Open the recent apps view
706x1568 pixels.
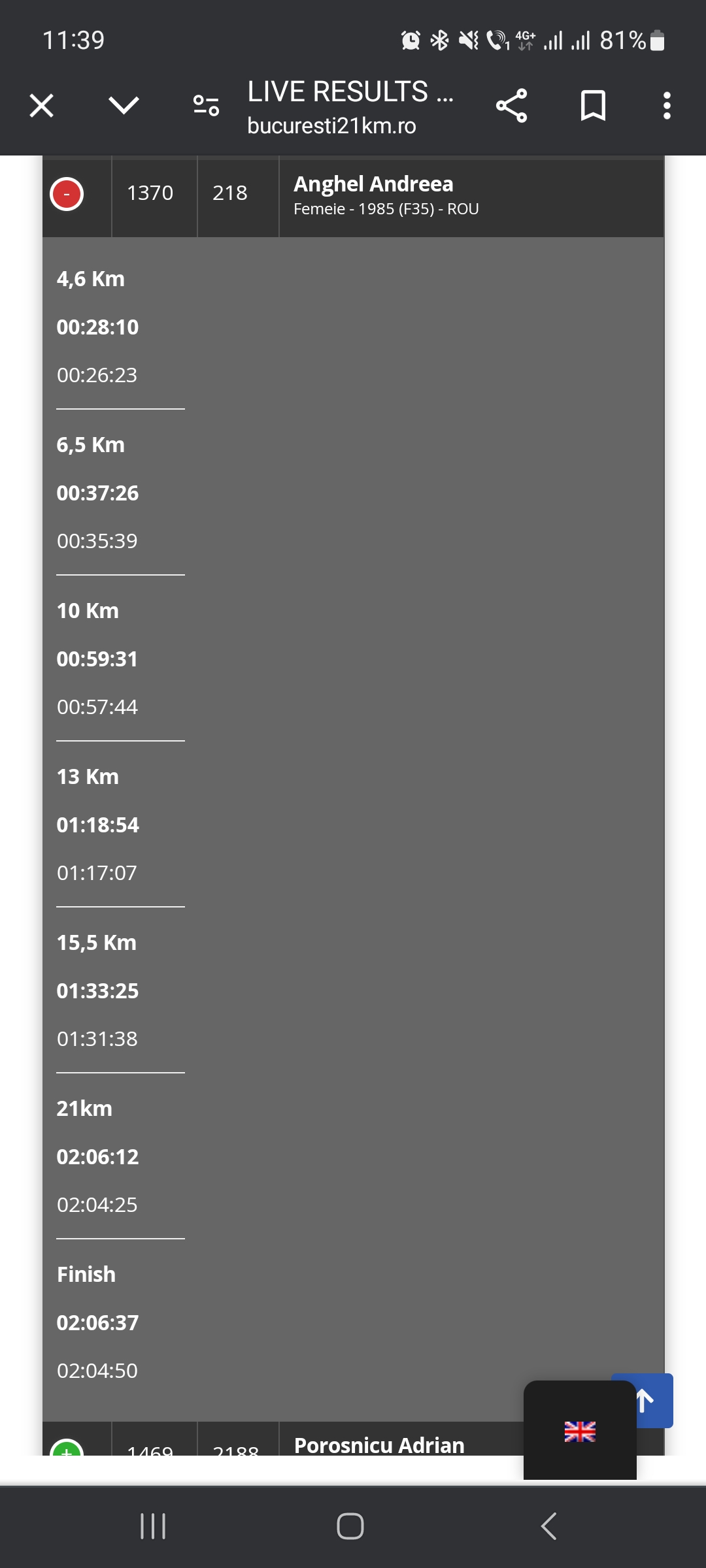coord(153,1526)
